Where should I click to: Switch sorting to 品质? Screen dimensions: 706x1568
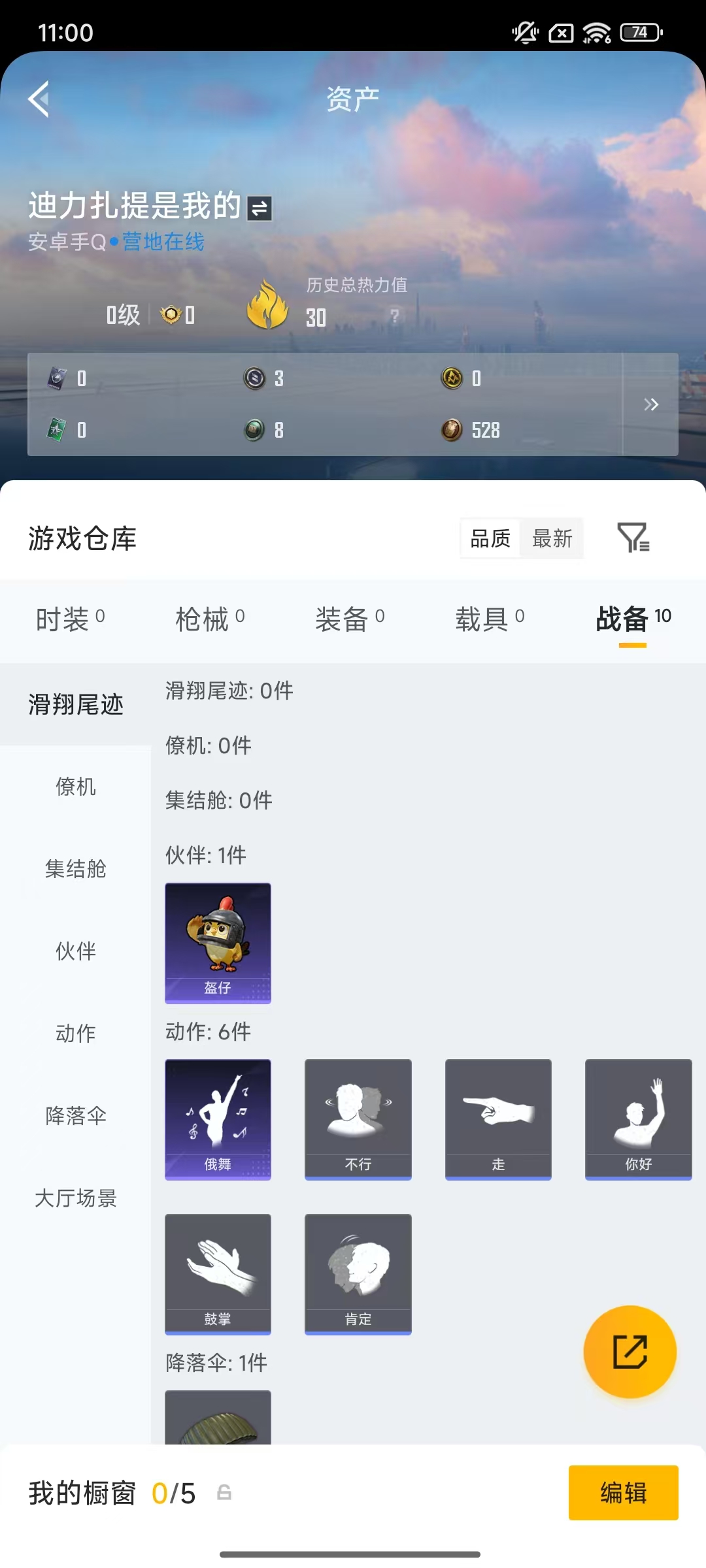coord(490,538)
